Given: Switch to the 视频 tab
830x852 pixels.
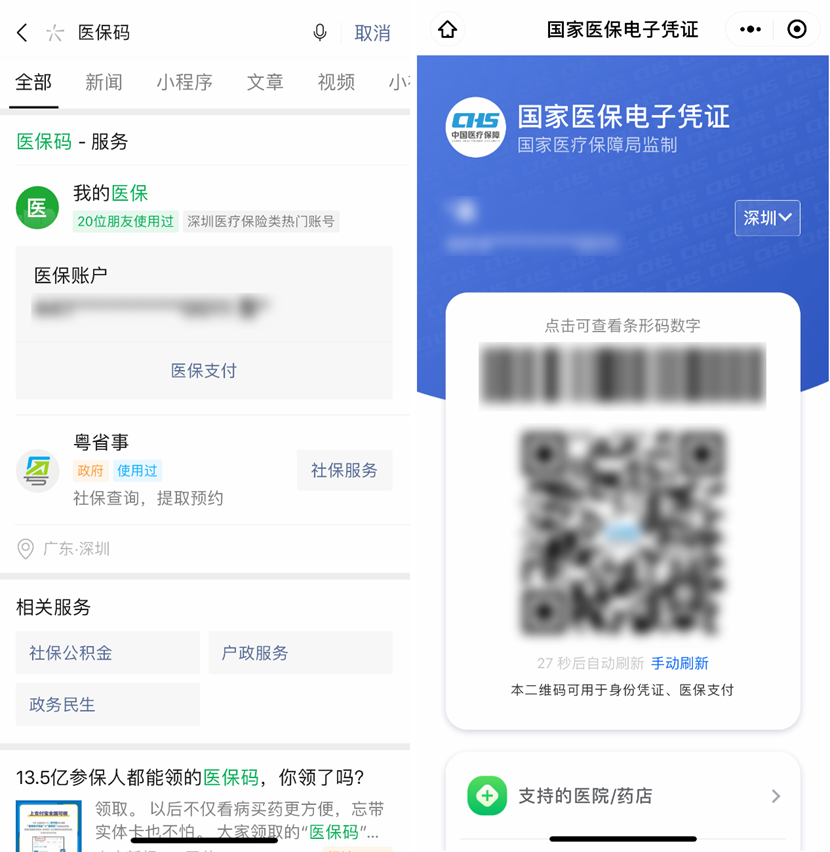Looking at the screenshot, I should pyautogui.click(x=336, y=83).
